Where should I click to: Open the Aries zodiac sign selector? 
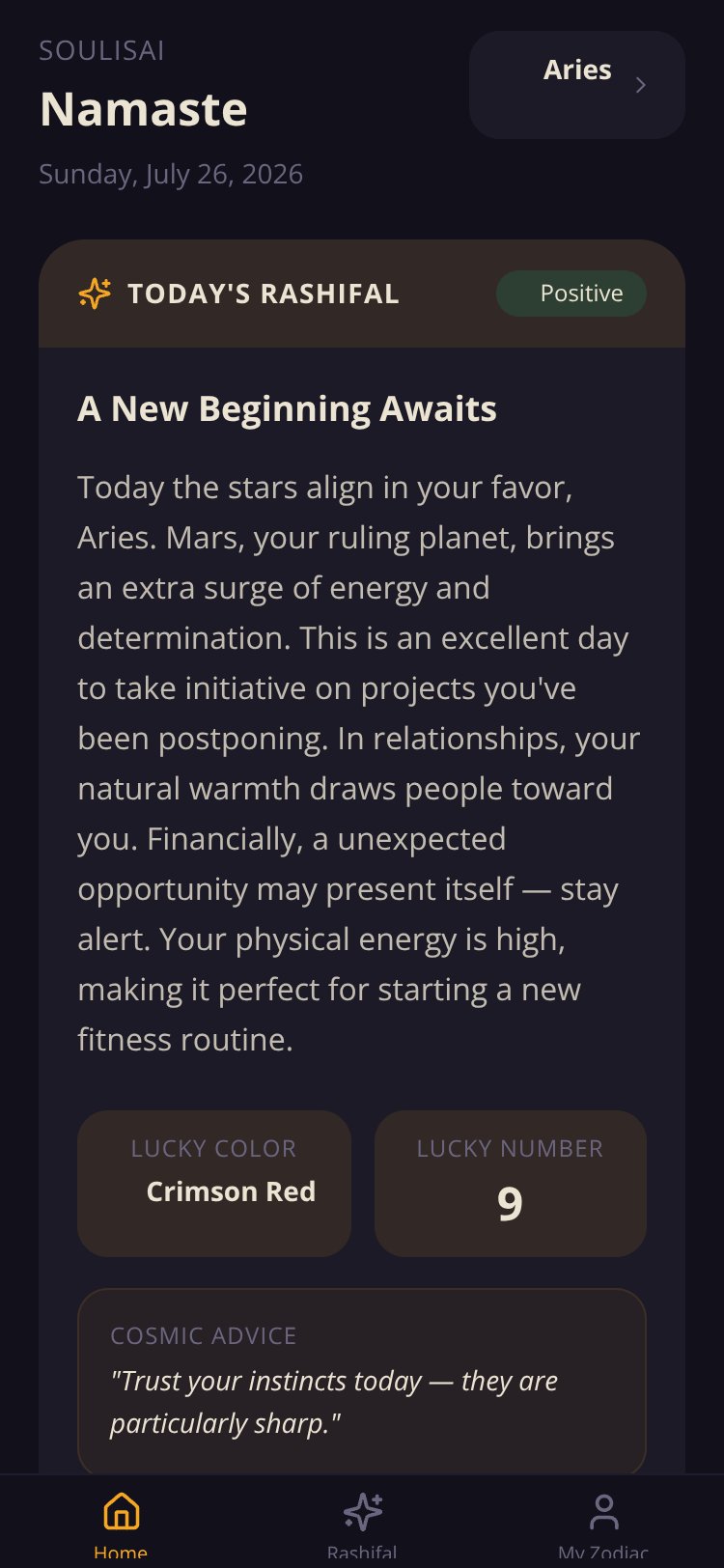576,85
